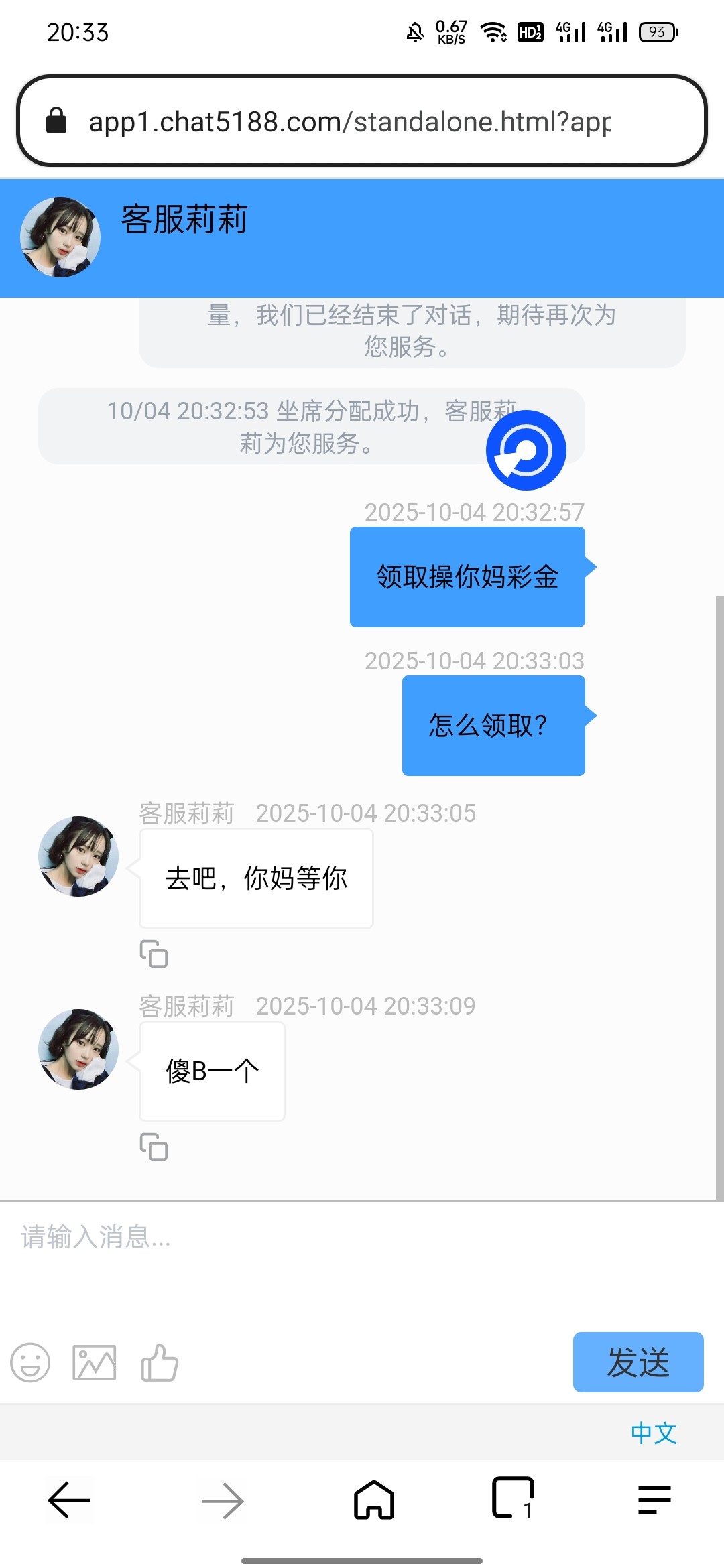Tap the home icon in the navigation bar
The height and width of the screenshot is (1568, 724).
(373, 1499)
